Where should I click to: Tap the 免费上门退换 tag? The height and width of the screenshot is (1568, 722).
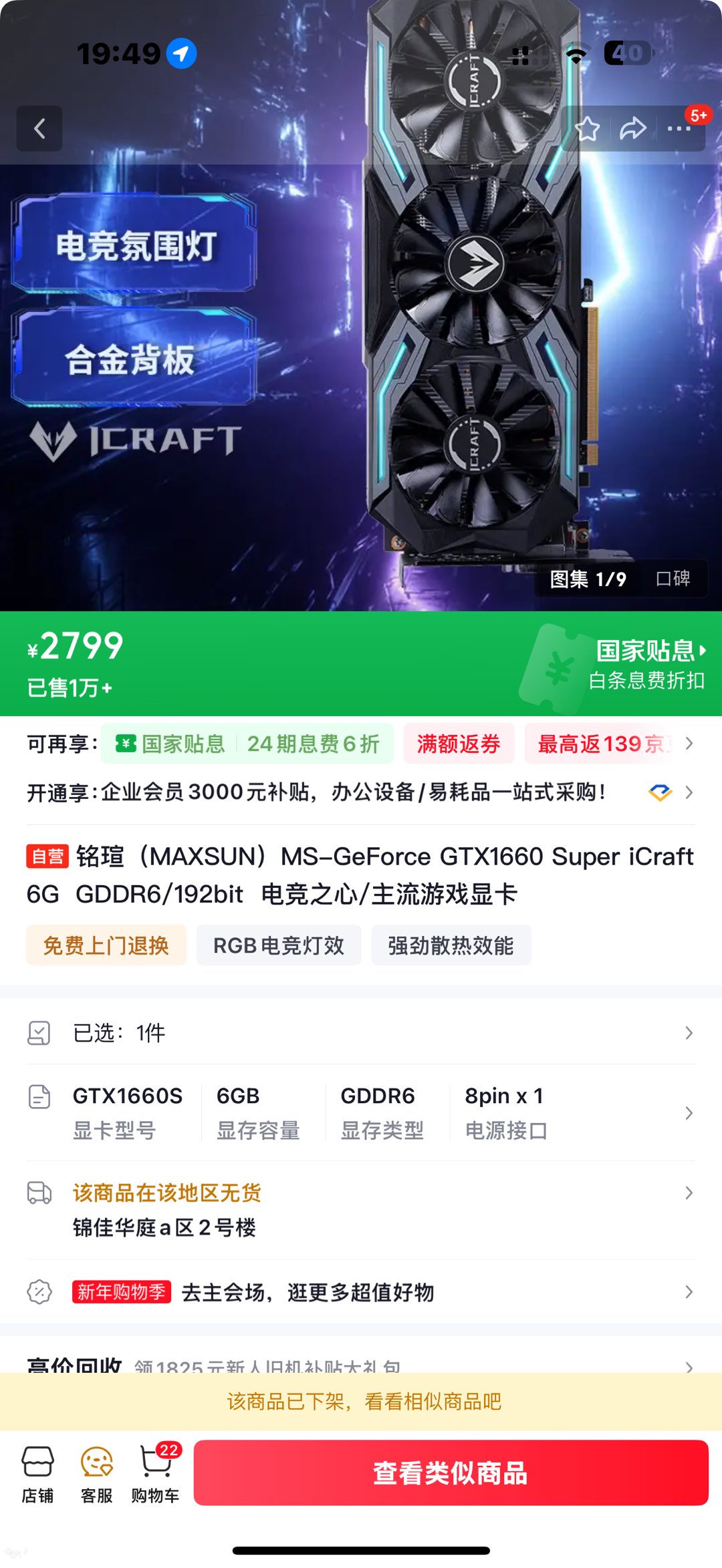(x=106, y=945)
